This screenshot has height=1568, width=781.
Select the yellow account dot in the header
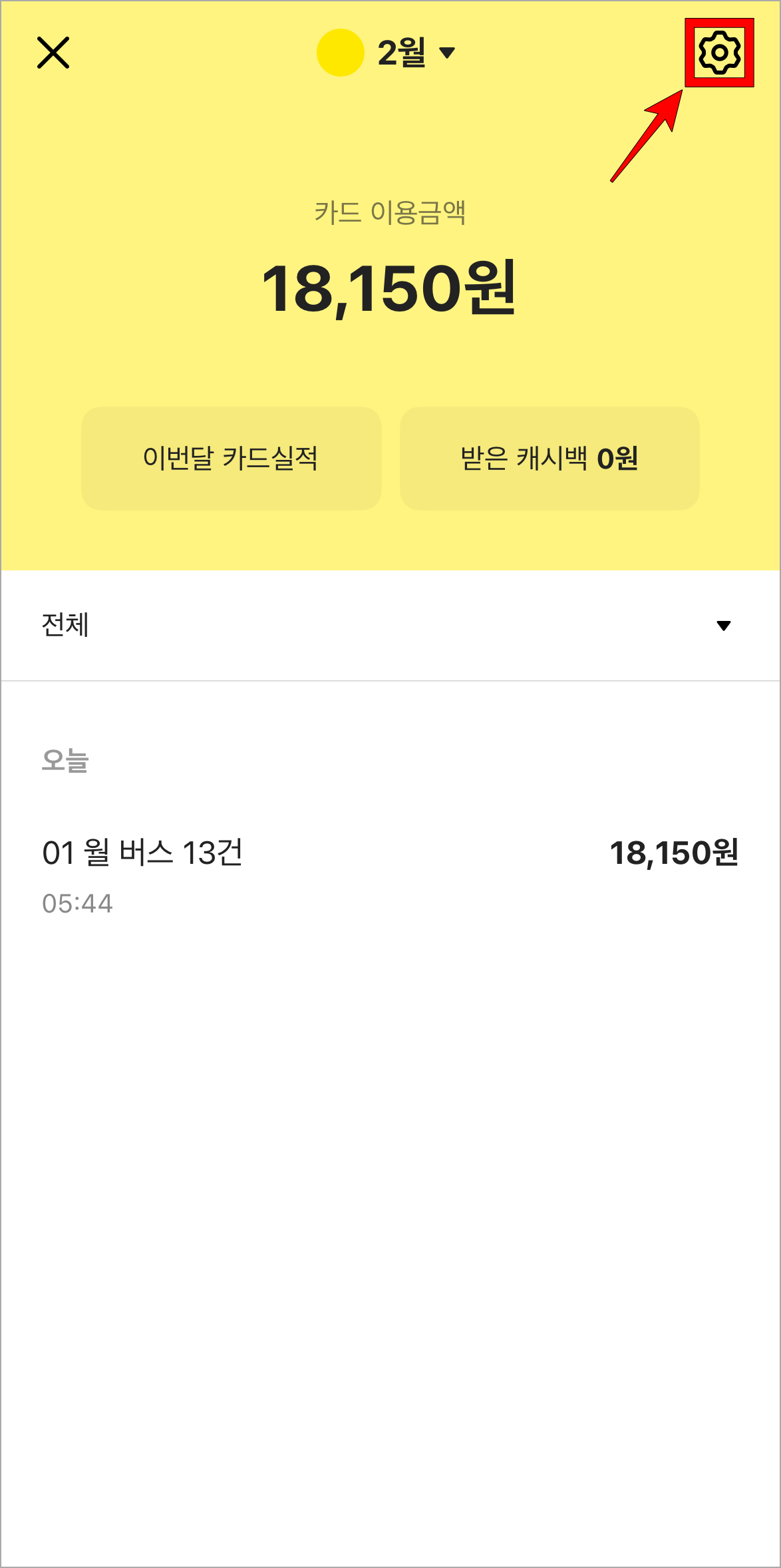341,55
